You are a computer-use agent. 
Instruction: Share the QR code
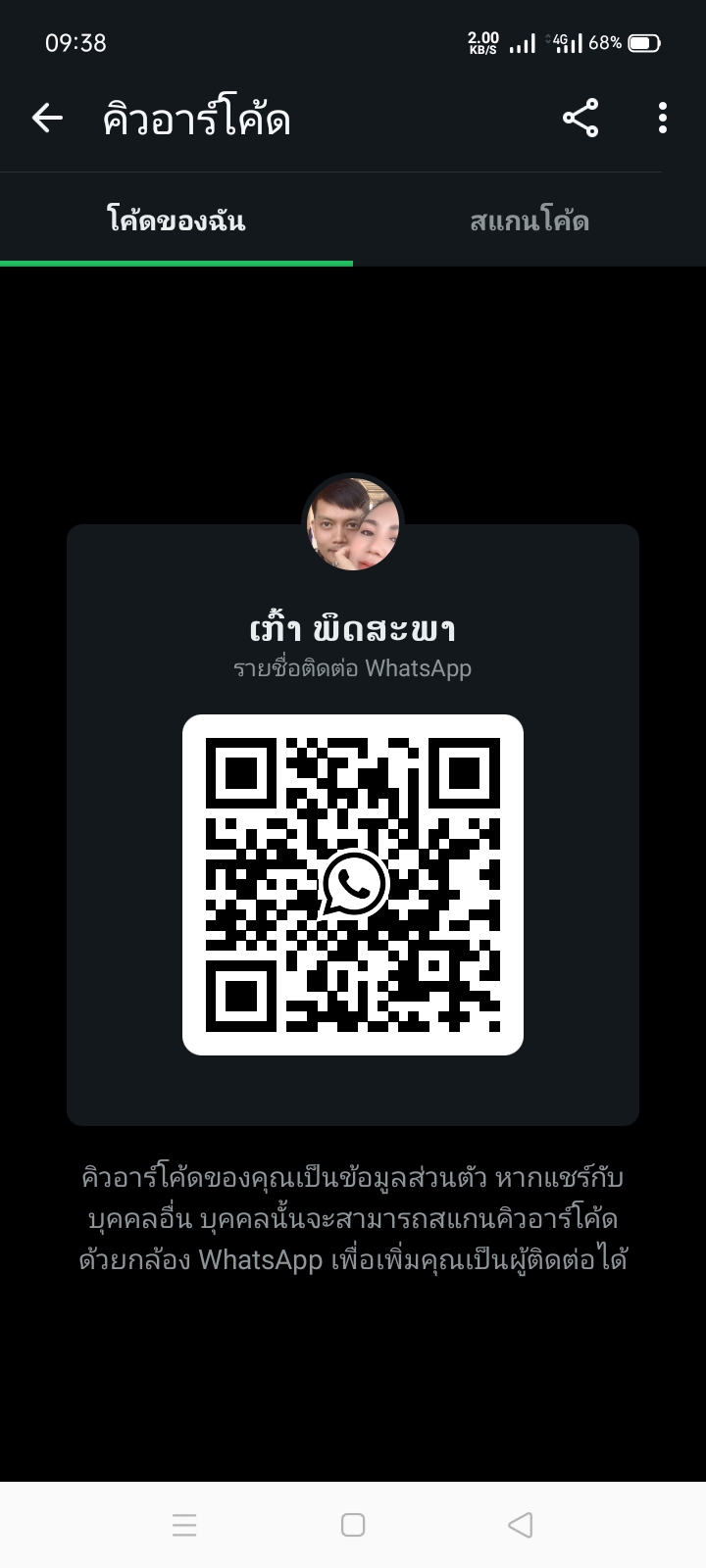coord(580,119)
